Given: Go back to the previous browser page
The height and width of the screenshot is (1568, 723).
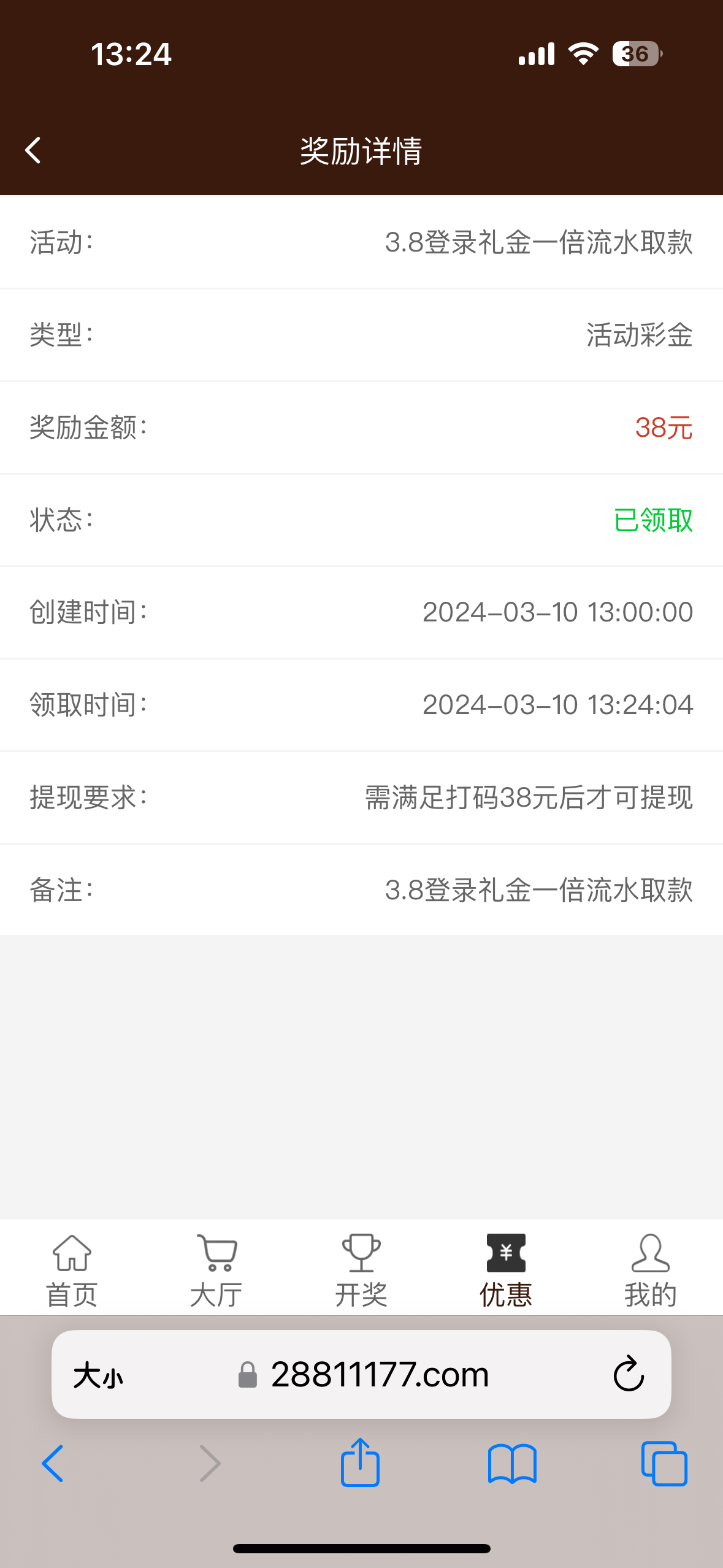Looking at the screenshot, I should pos(53,1463).
